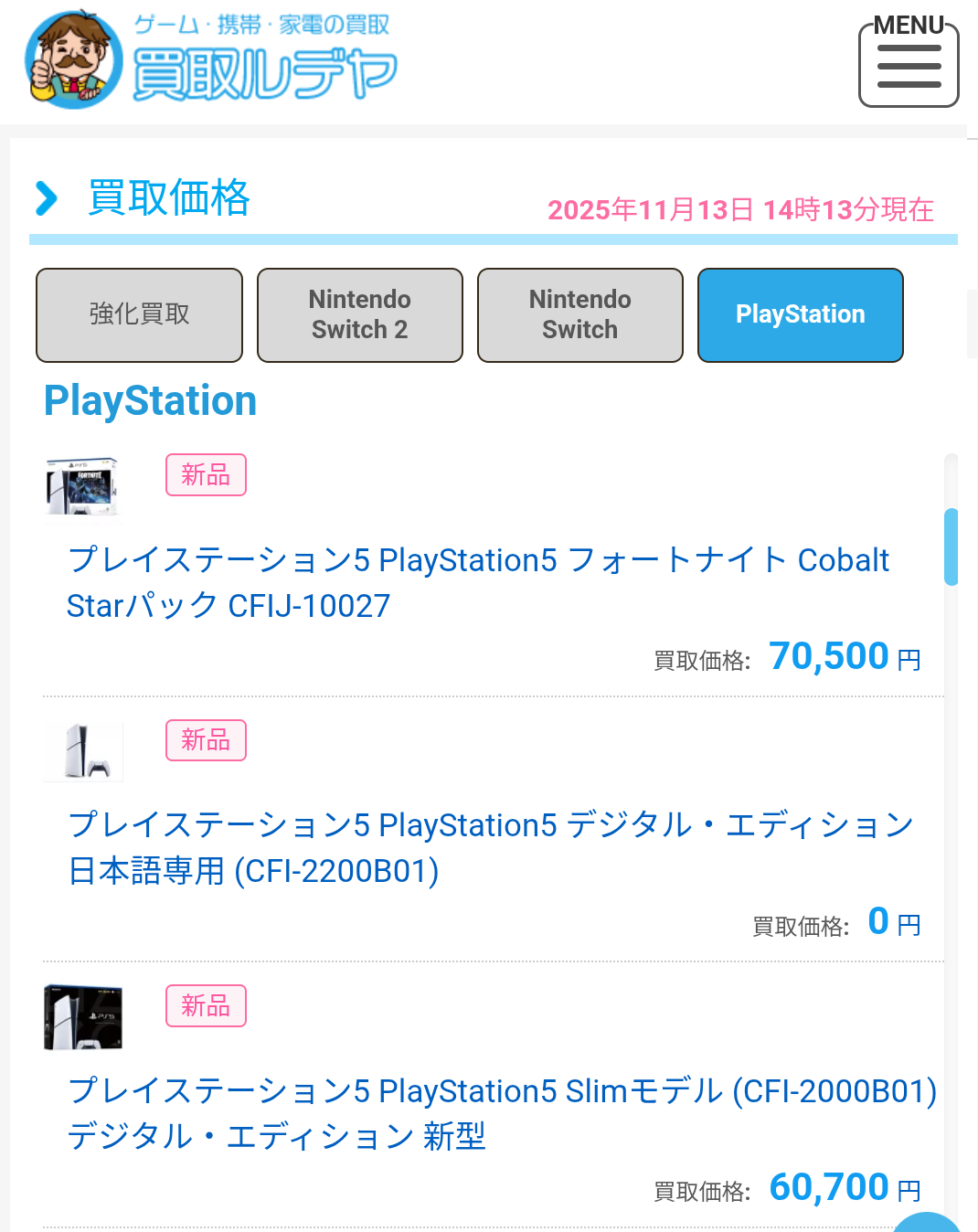Open PlayStation5 Slim CFI-2000B01 product link

click(x=502, y=1112)
